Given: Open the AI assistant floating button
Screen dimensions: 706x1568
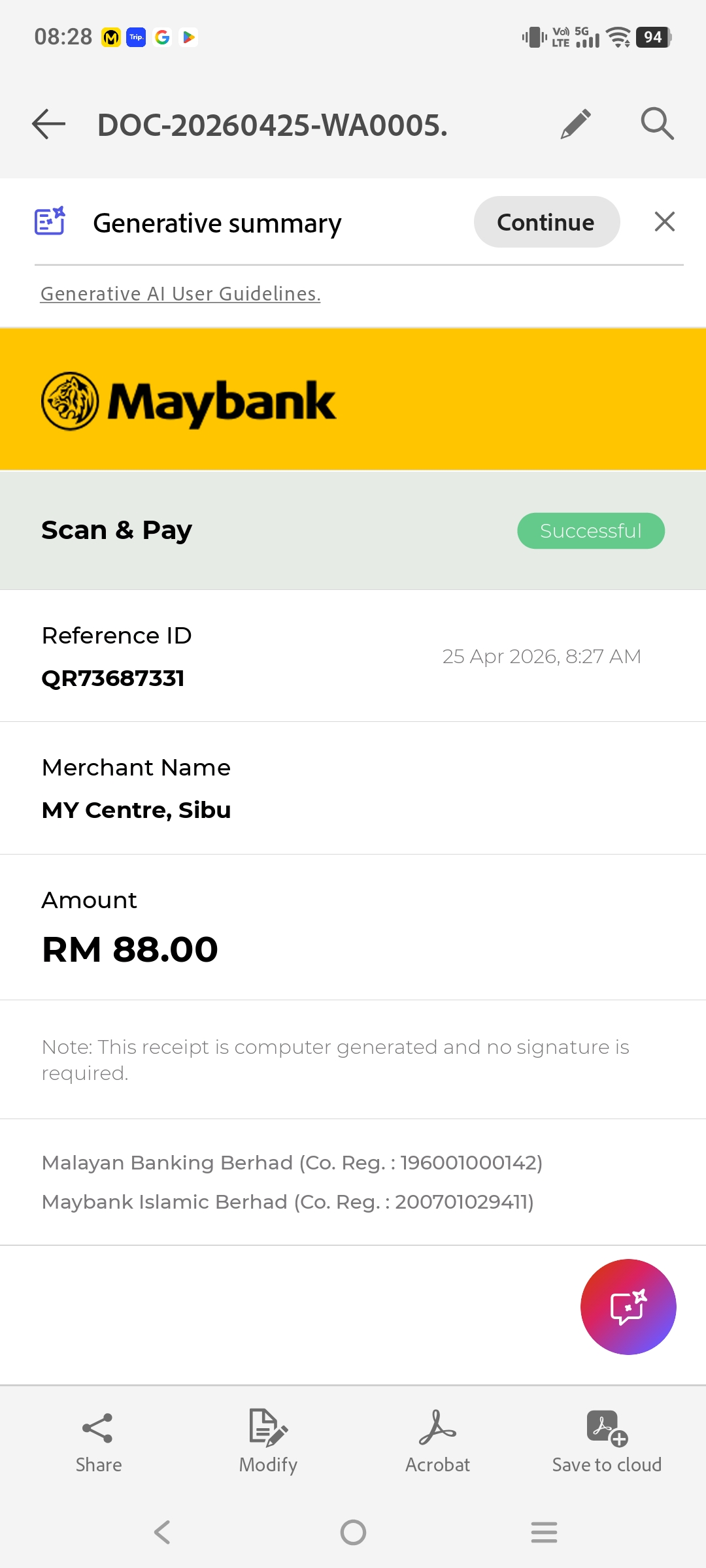Looking at the screenshot, I should (x=628, y=1307).
